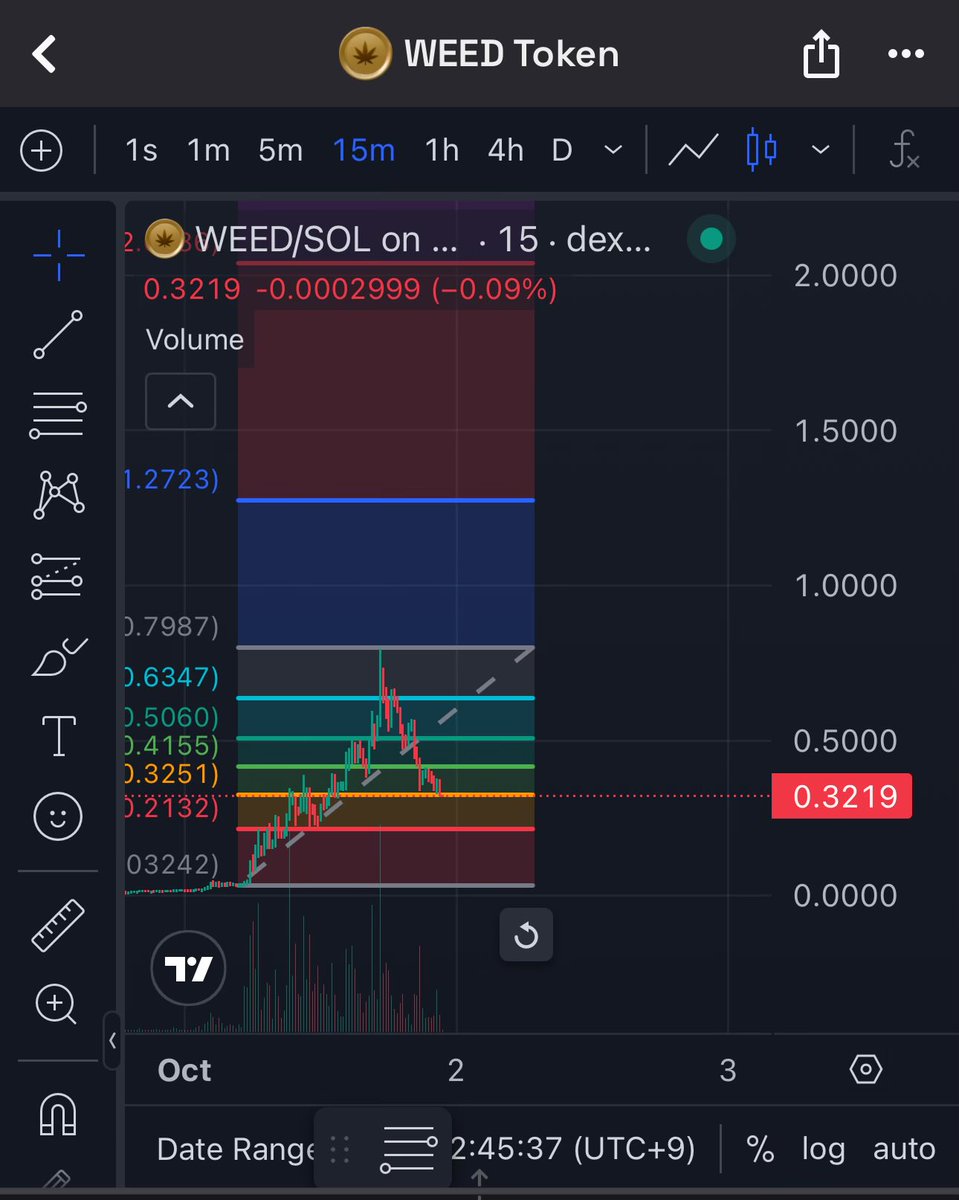Pick the trend line drawing tool
The image size is (959, 1200).
[58, 334]
